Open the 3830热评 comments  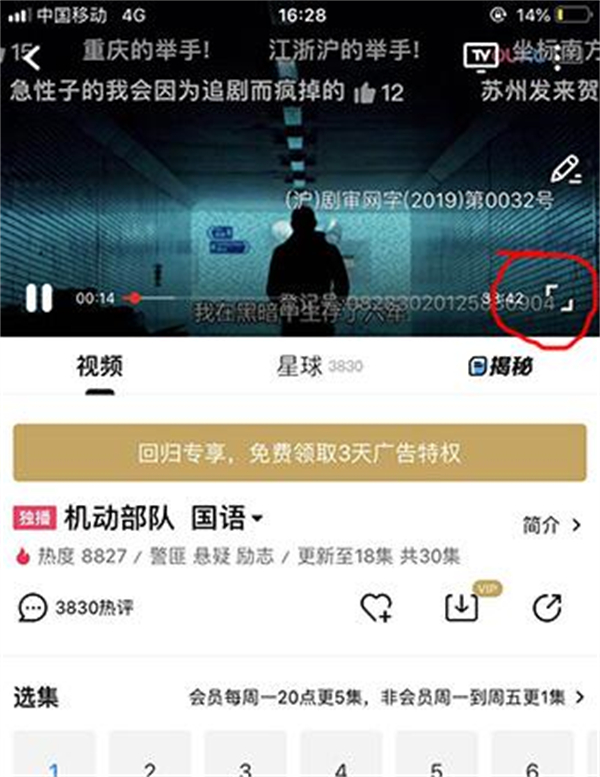tap(77, 607)
